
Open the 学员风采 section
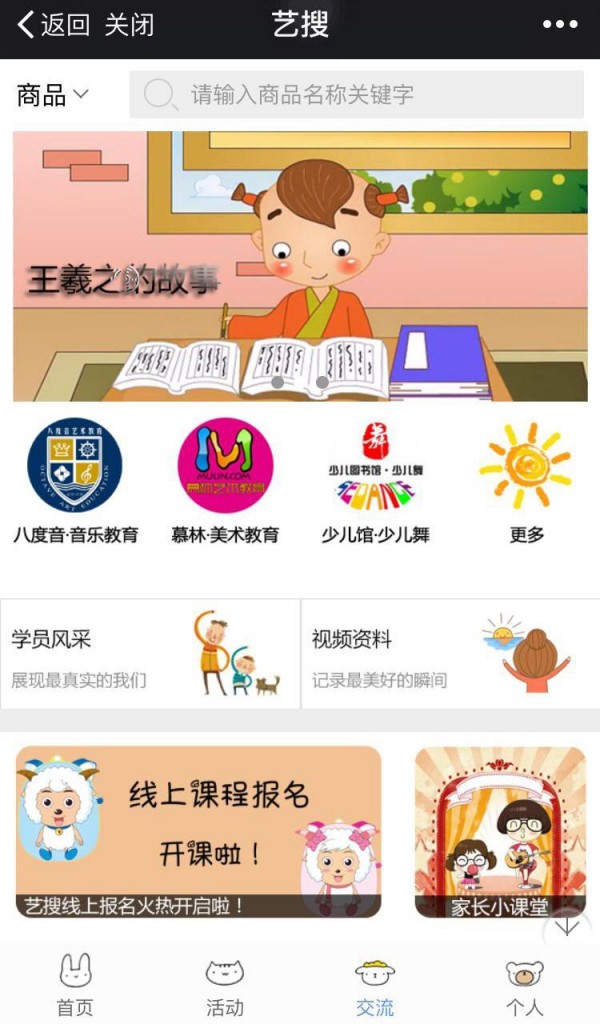click(150, 654)
